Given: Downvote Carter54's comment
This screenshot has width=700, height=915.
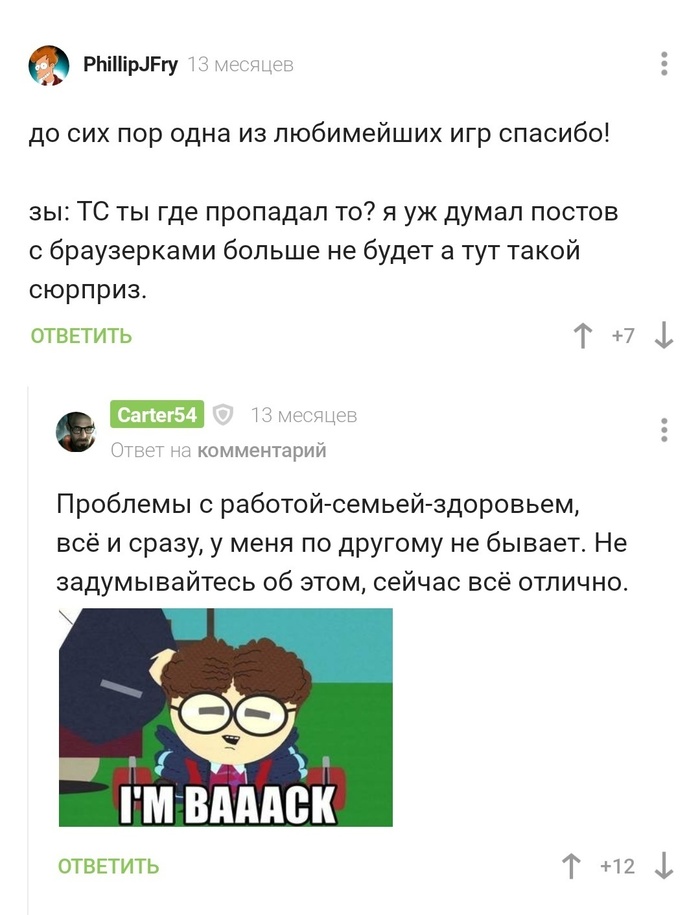Looking at the screenshot, I should [x=664, y=866].
